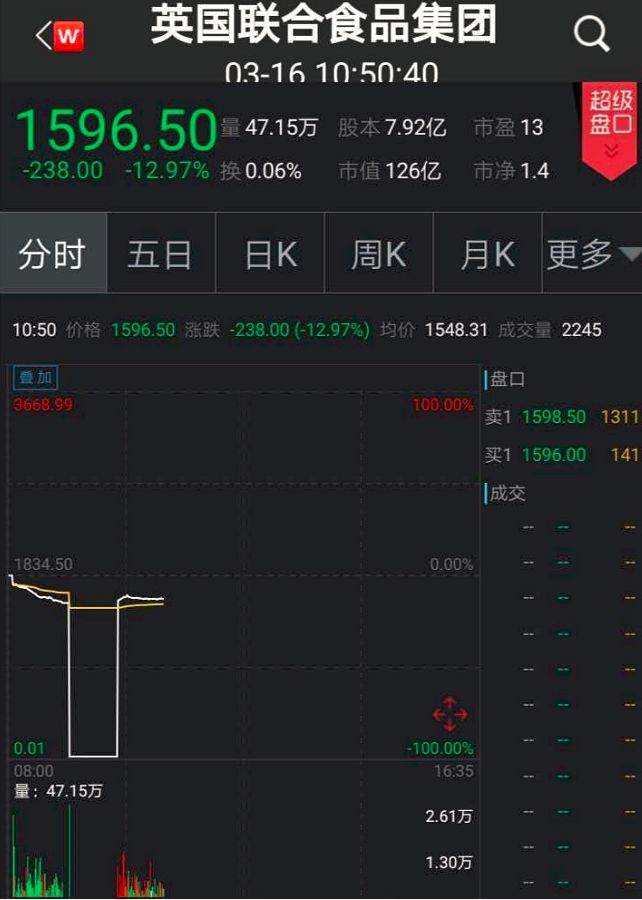
Task: Open the 更多 chart options dropdown
Action: click(x=592, y=254)
